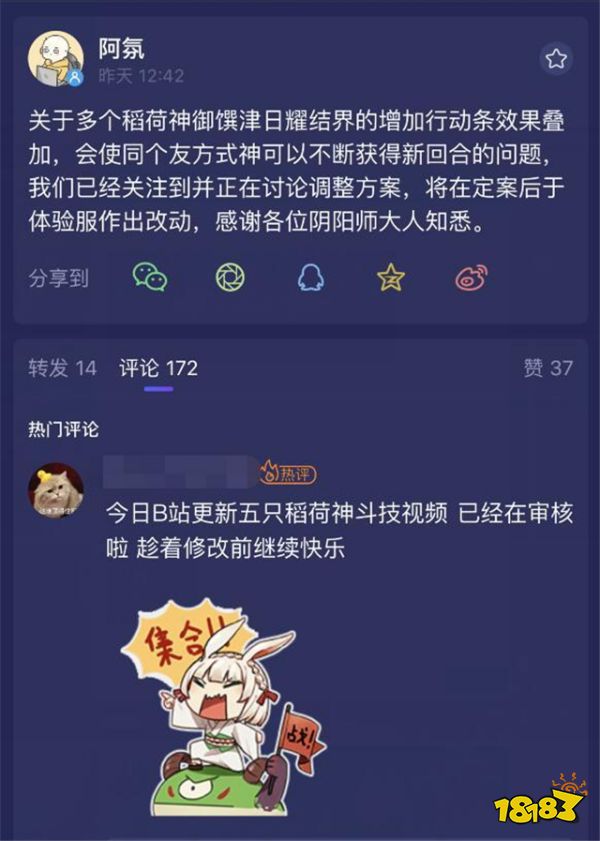Select the 评论 172 tab
This screenshot has height=841, width=600.
click(158, 368)
